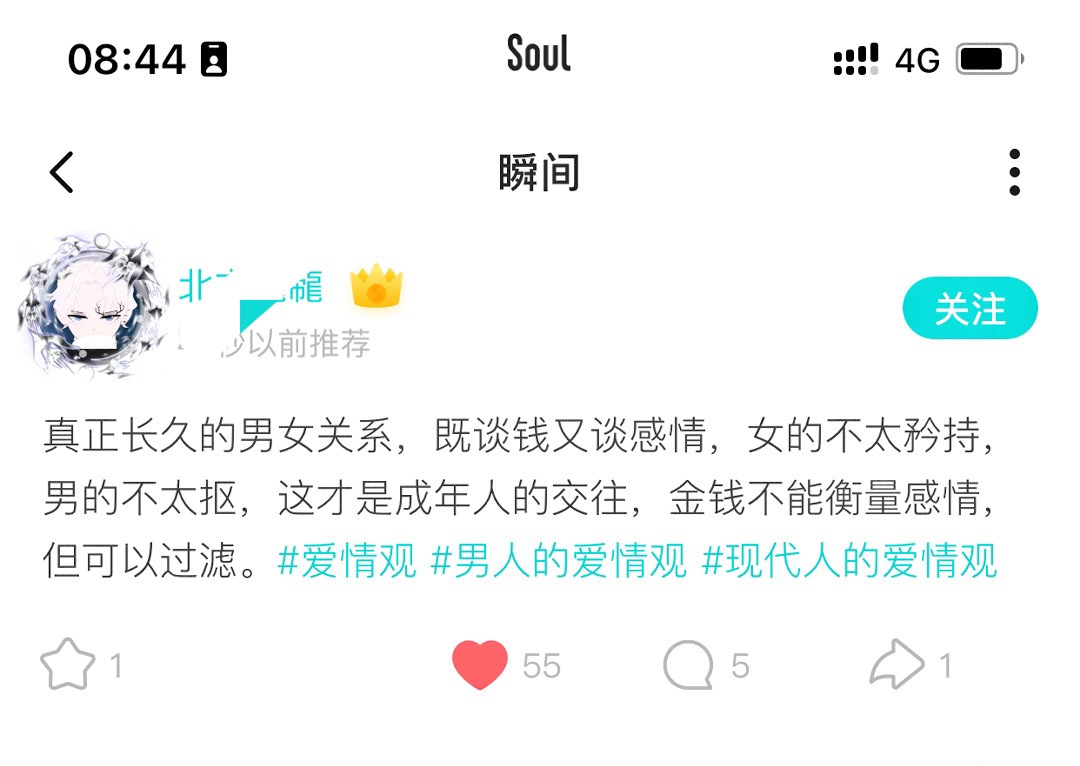This screenshot has height=766, width=1080.
Task: Share this post with the arrow icon
Action: [897, 665]
